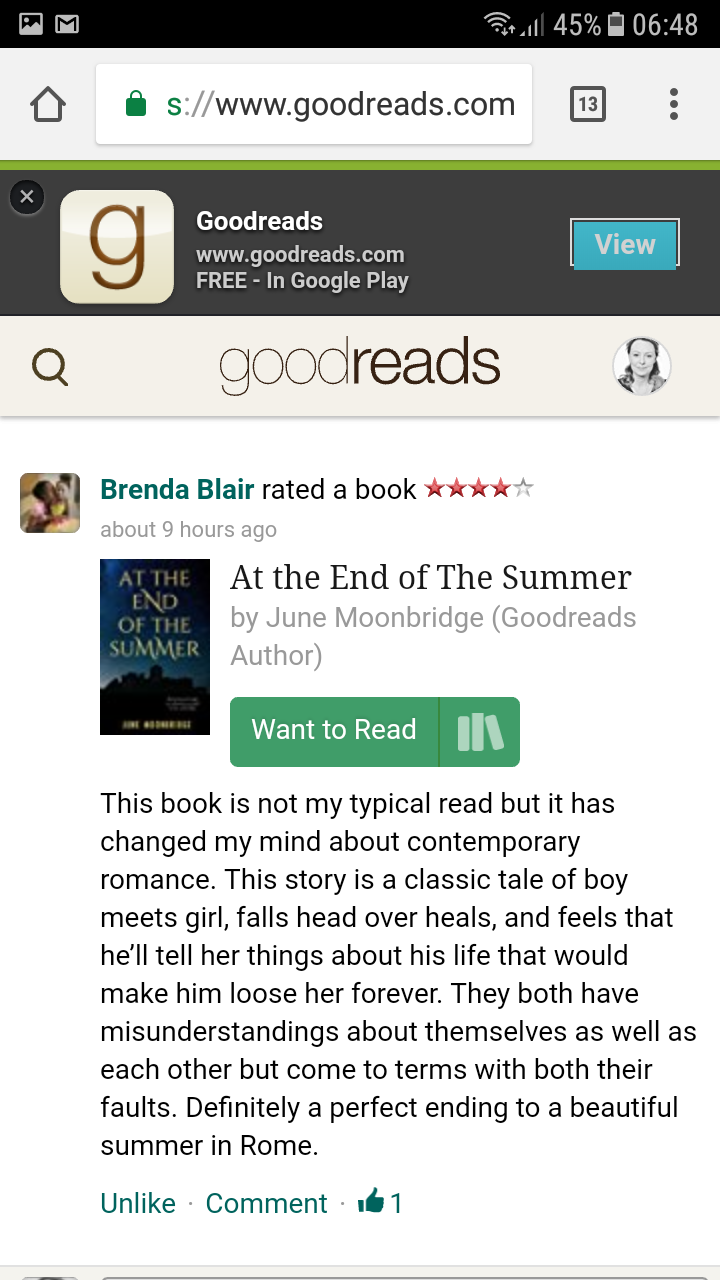The height and width of the screenshot is (1280, 720).
Task: Unlike Brenda Blair's review
Action: coord(138,1203)
